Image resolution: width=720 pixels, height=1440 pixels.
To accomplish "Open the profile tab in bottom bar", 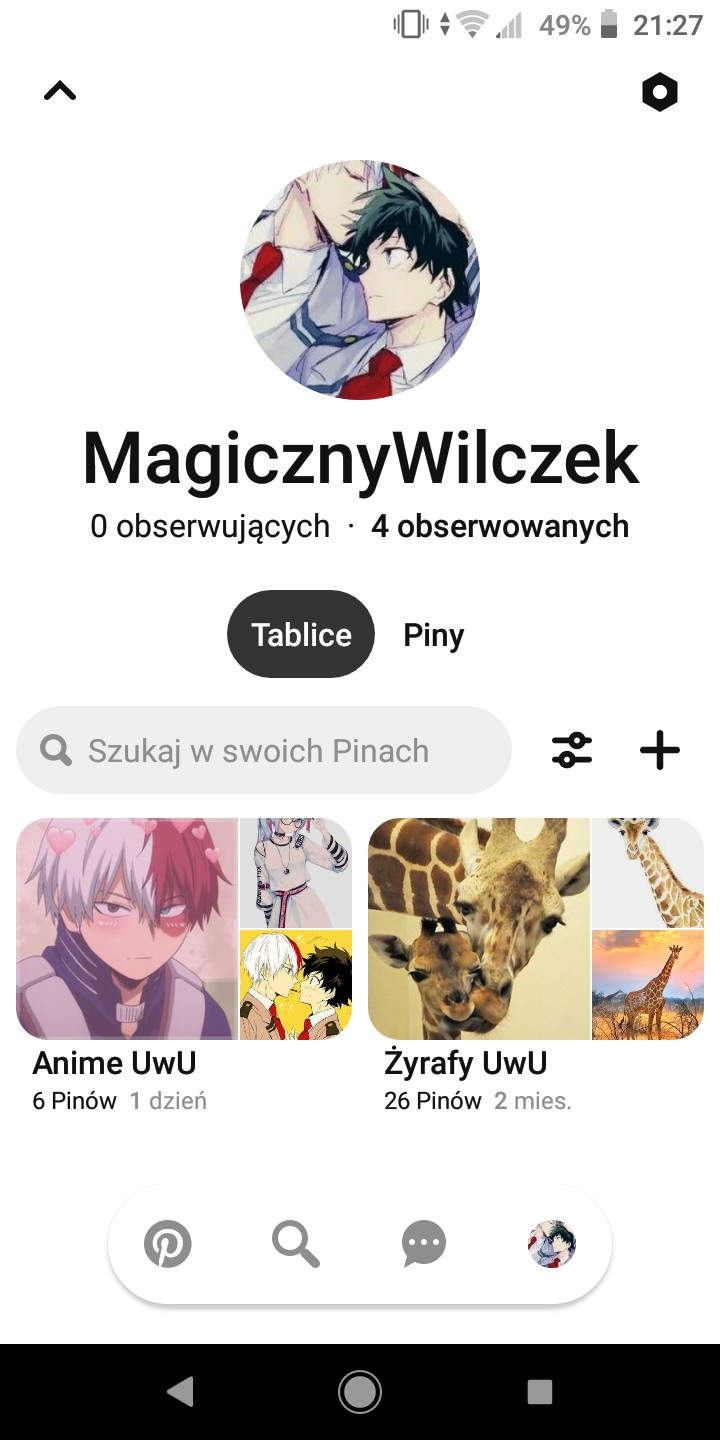I will pos(552,1245).
